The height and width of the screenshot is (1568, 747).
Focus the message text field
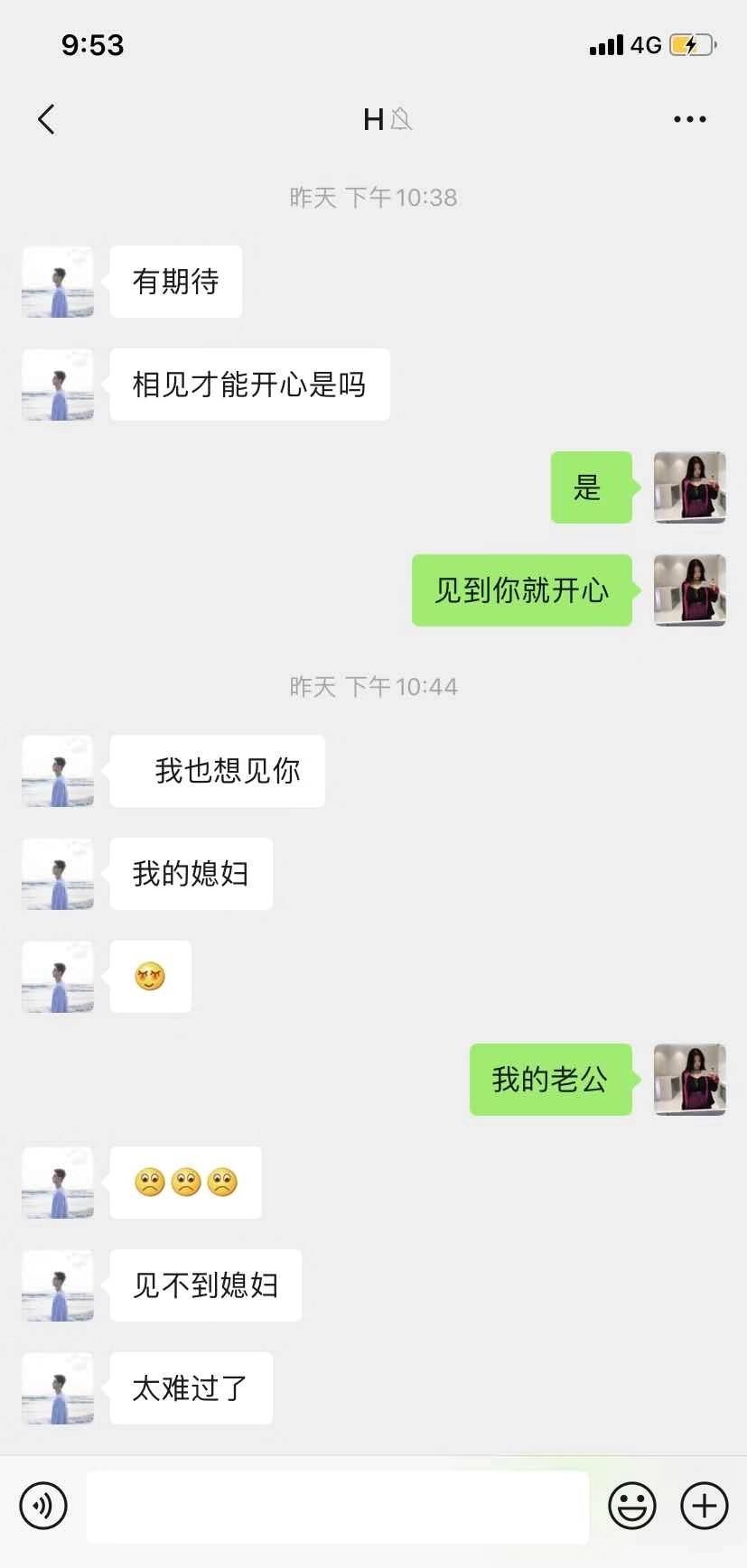click(337, 1506)
